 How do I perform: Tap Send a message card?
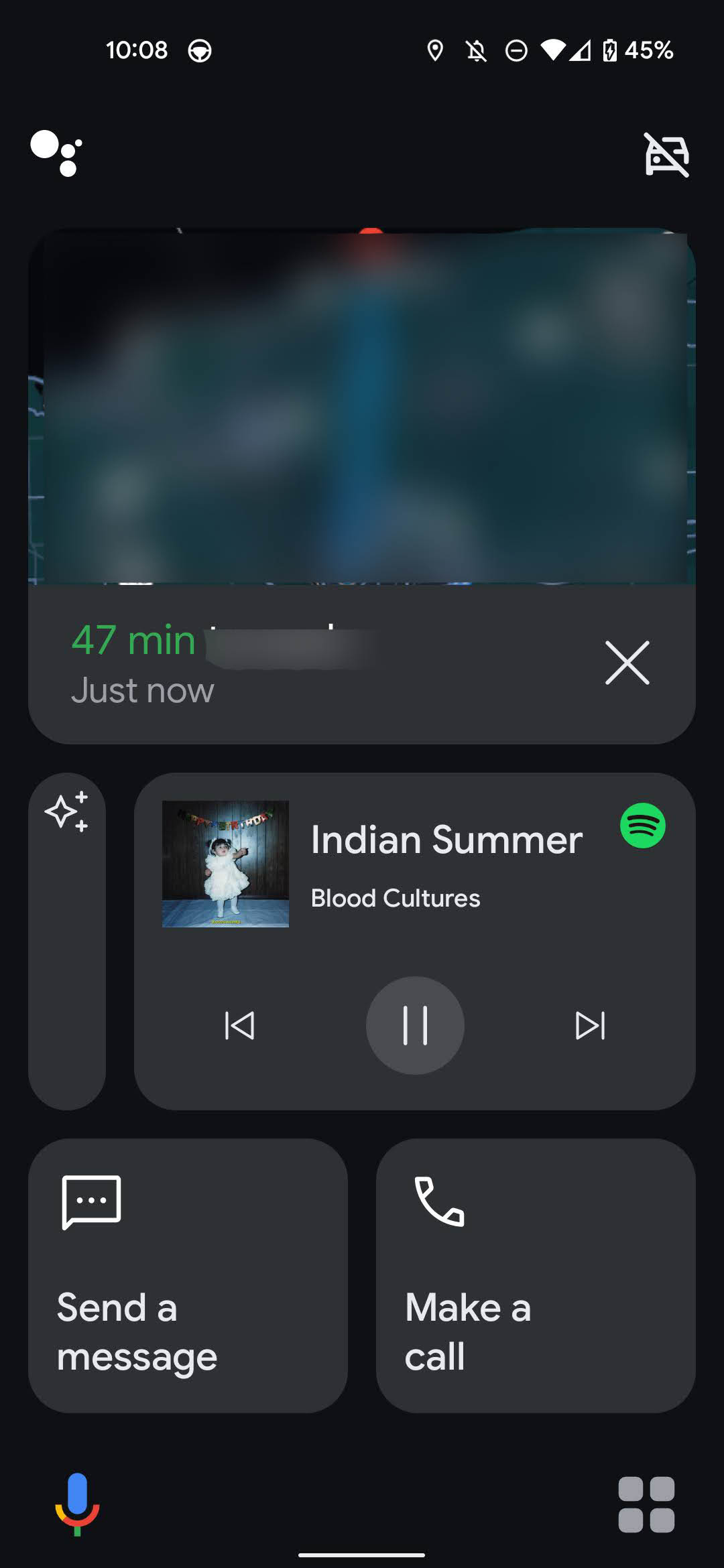(188, 1275)
